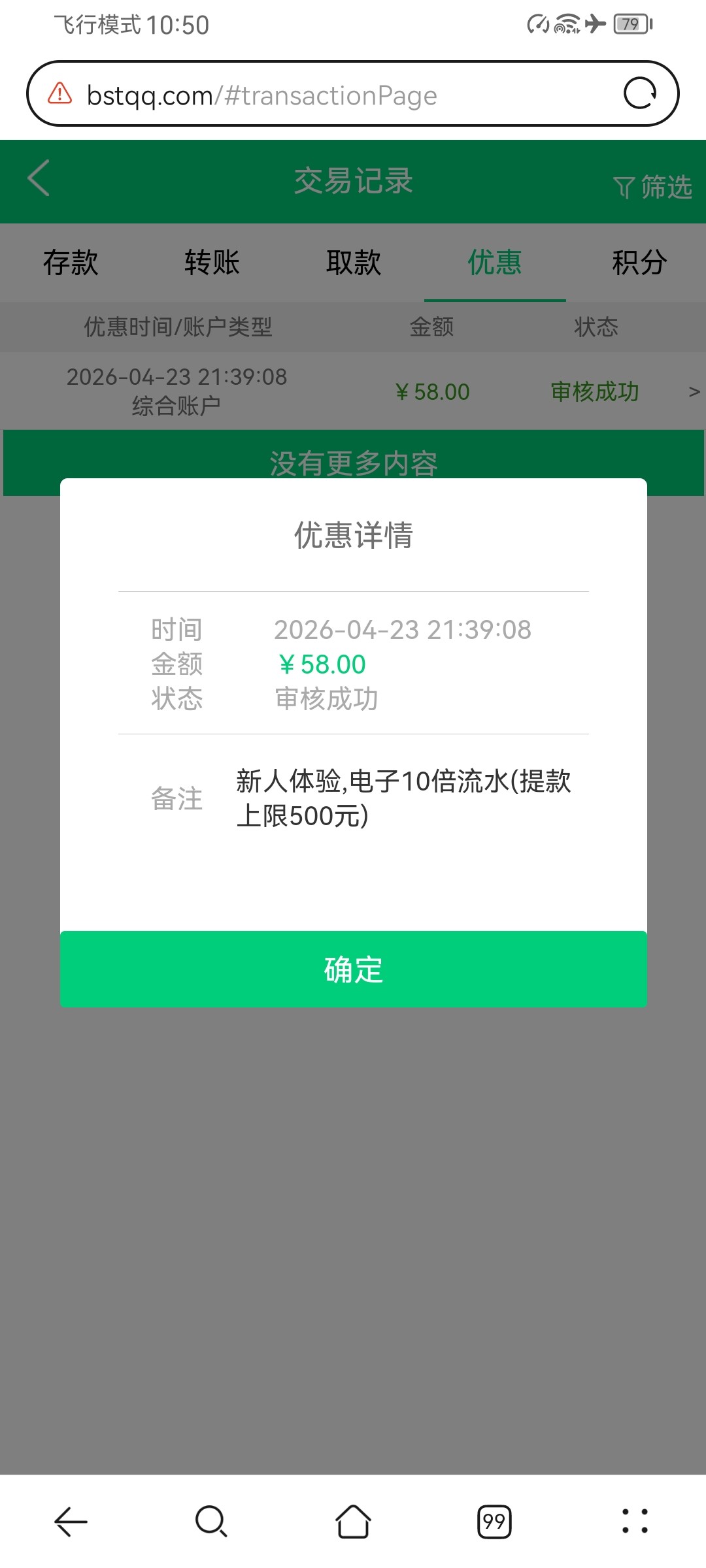Tap 确定 to confirm the dialog
706x1568 pixels.
point(353,970)
